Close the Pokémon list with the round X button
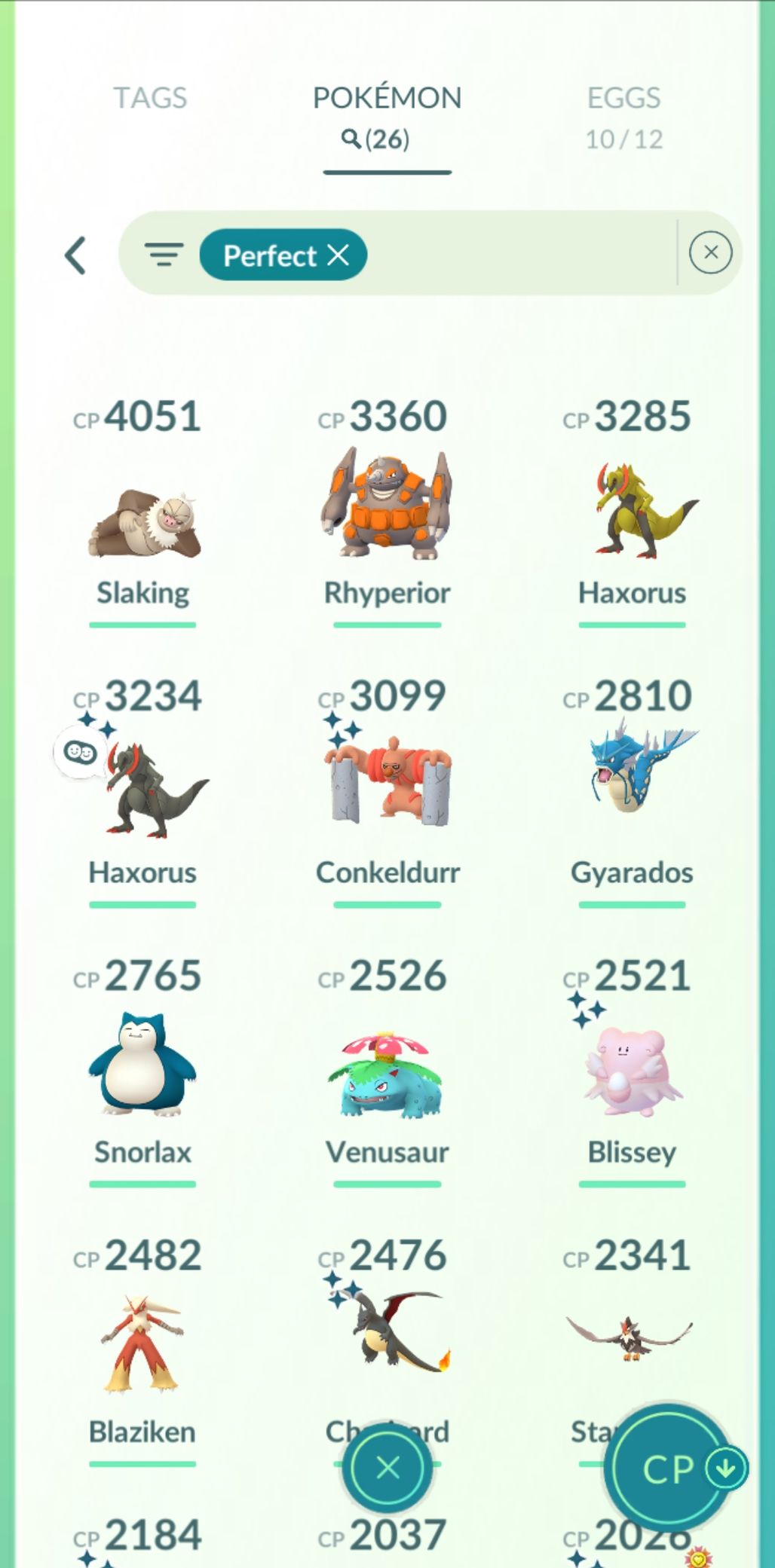775x1568 pixels. (387, 1468)
